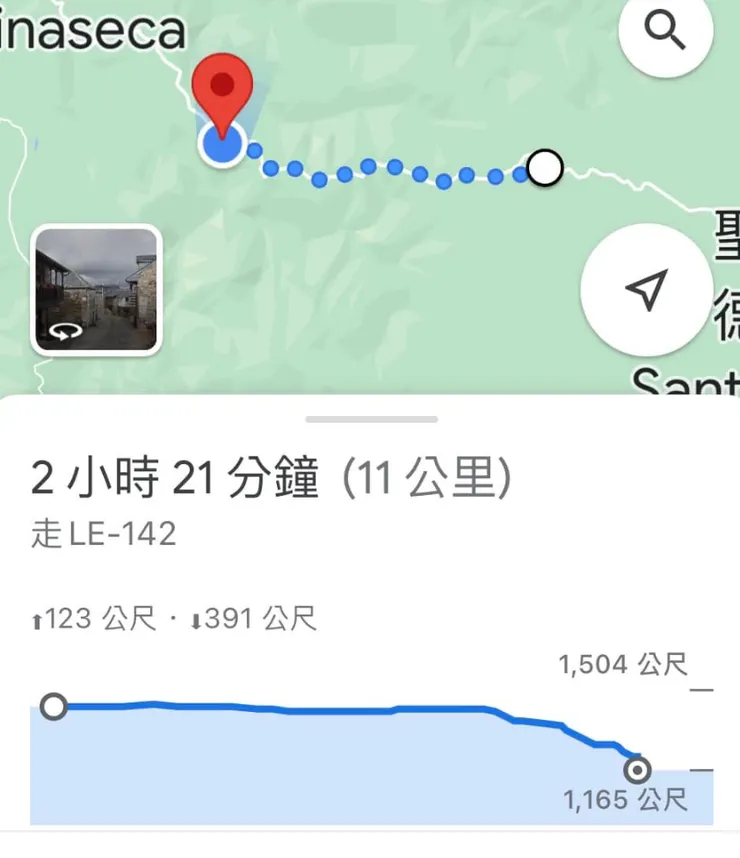The image size is (740, 858).
Task: Select a blue dotted waypoint on the route
Action: 372,165
